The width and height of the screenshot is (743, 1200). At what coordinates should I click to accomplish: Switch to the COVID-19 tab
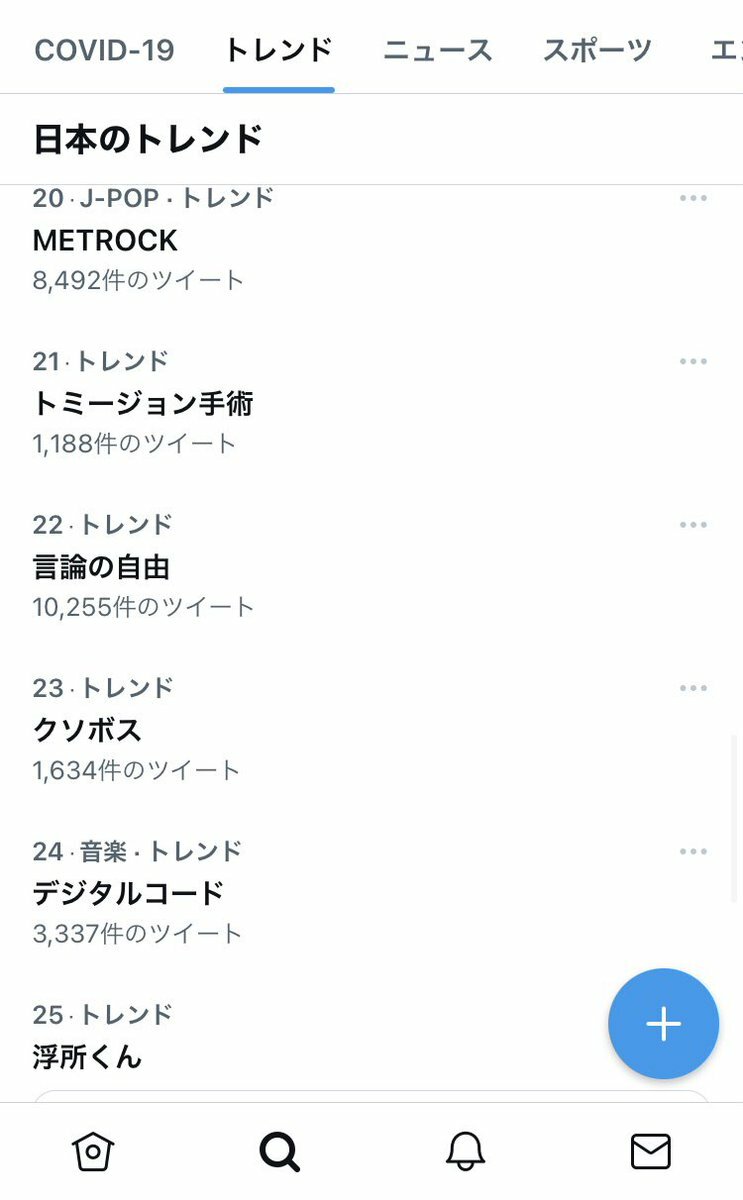pos(104,50)
